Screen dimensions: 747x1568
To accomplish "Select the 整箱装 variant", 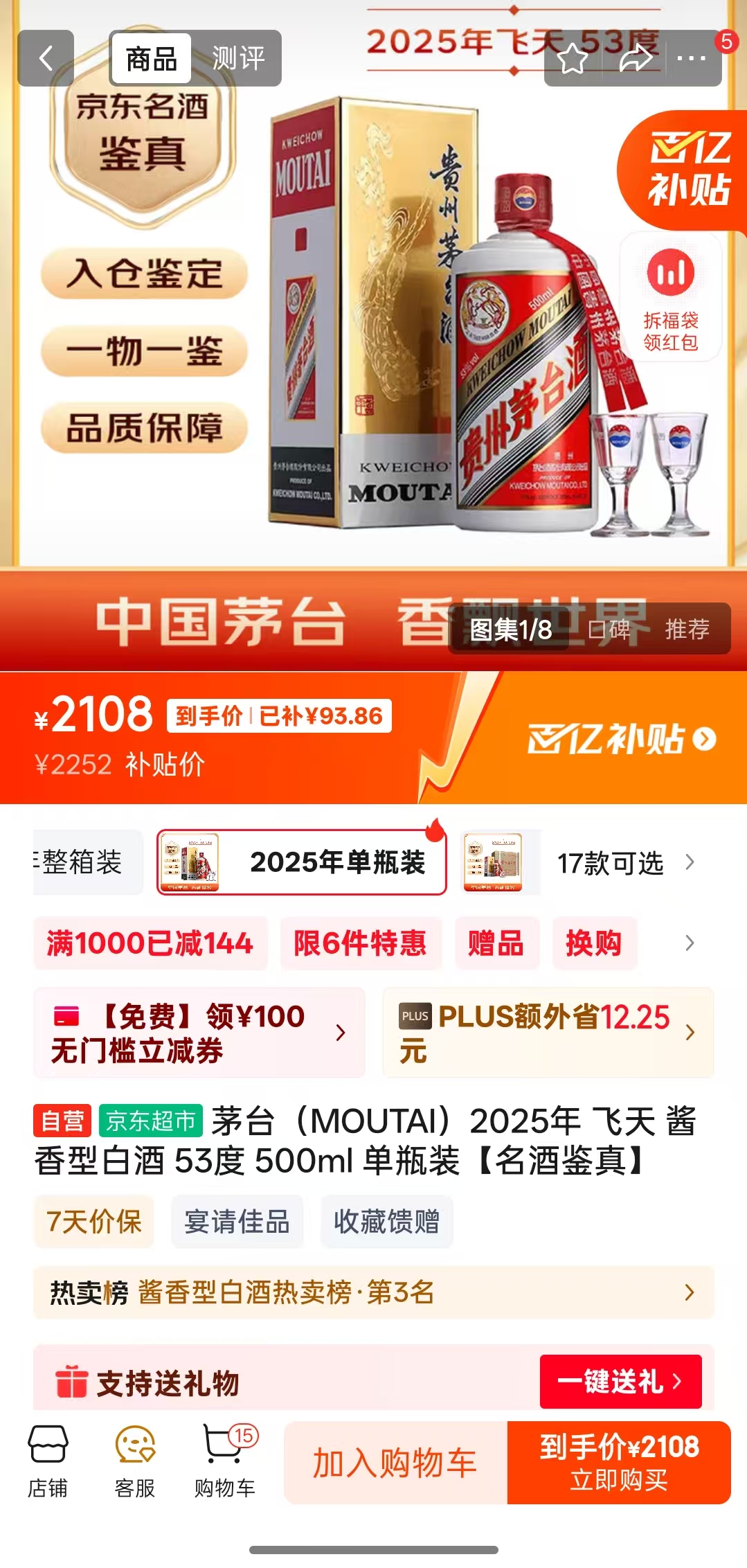I will (x=83, y=862).
